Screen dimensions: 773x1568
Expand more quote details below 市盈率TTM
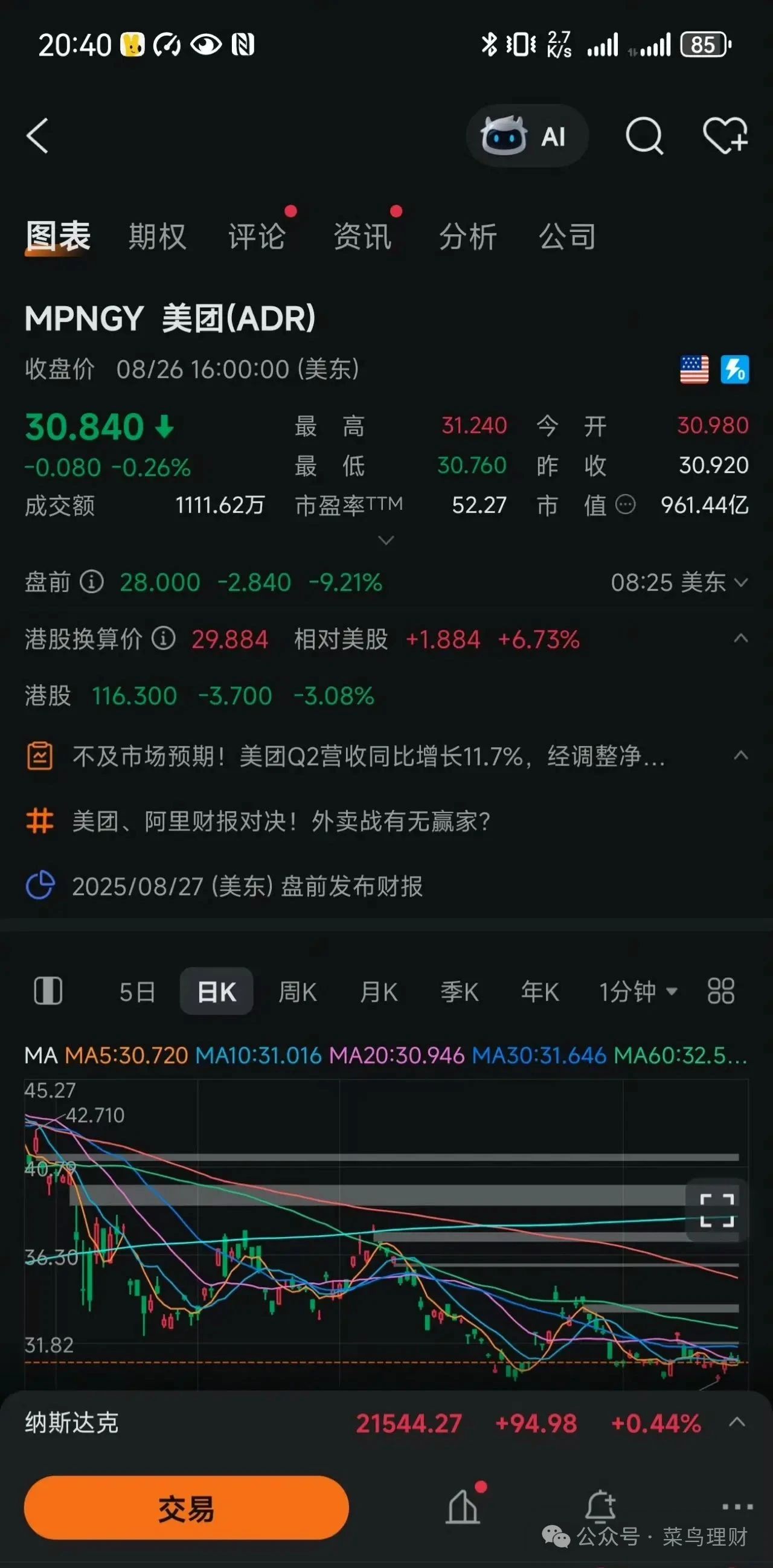pyautogui.click(x=386, y=540)
